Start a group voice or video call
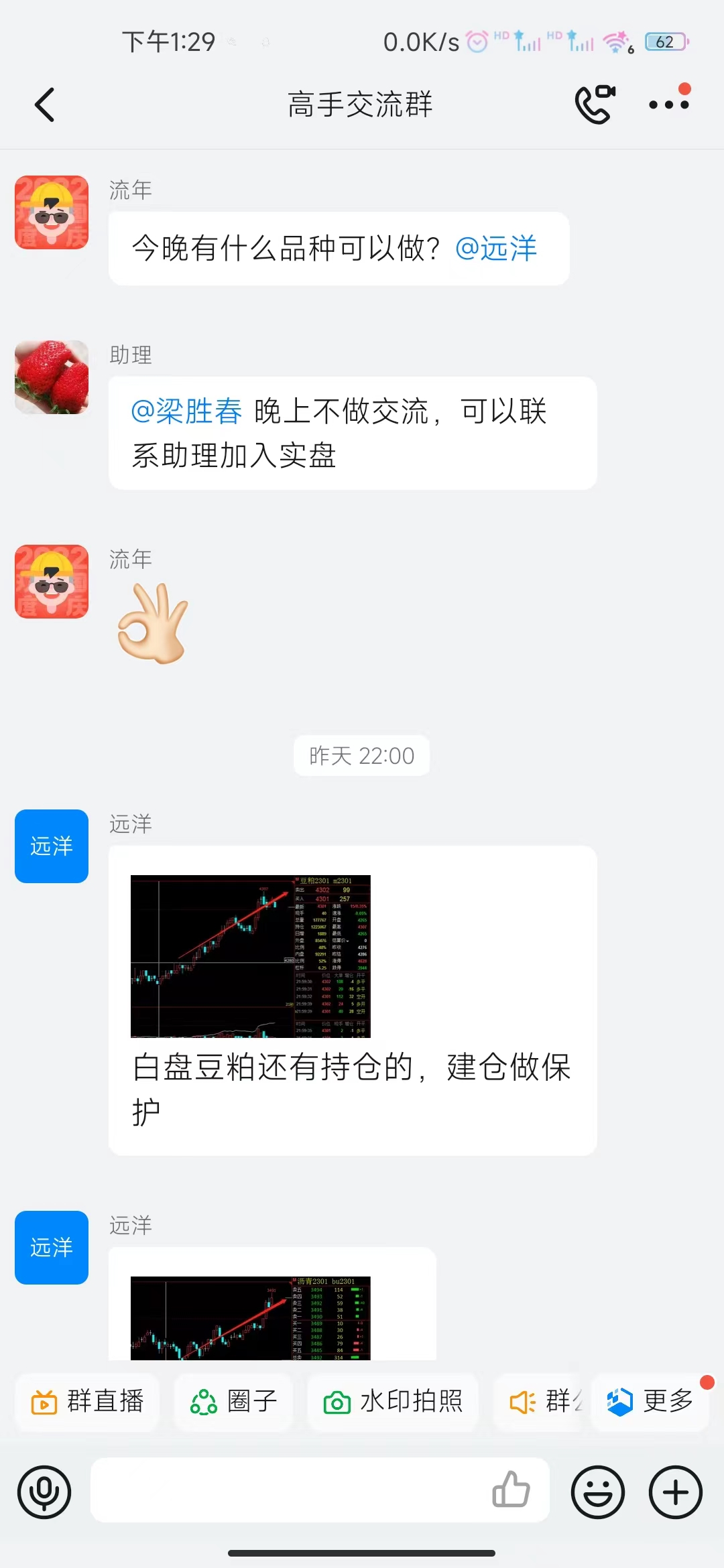The width and height of the screenshot is (724, 1568). 595,105
